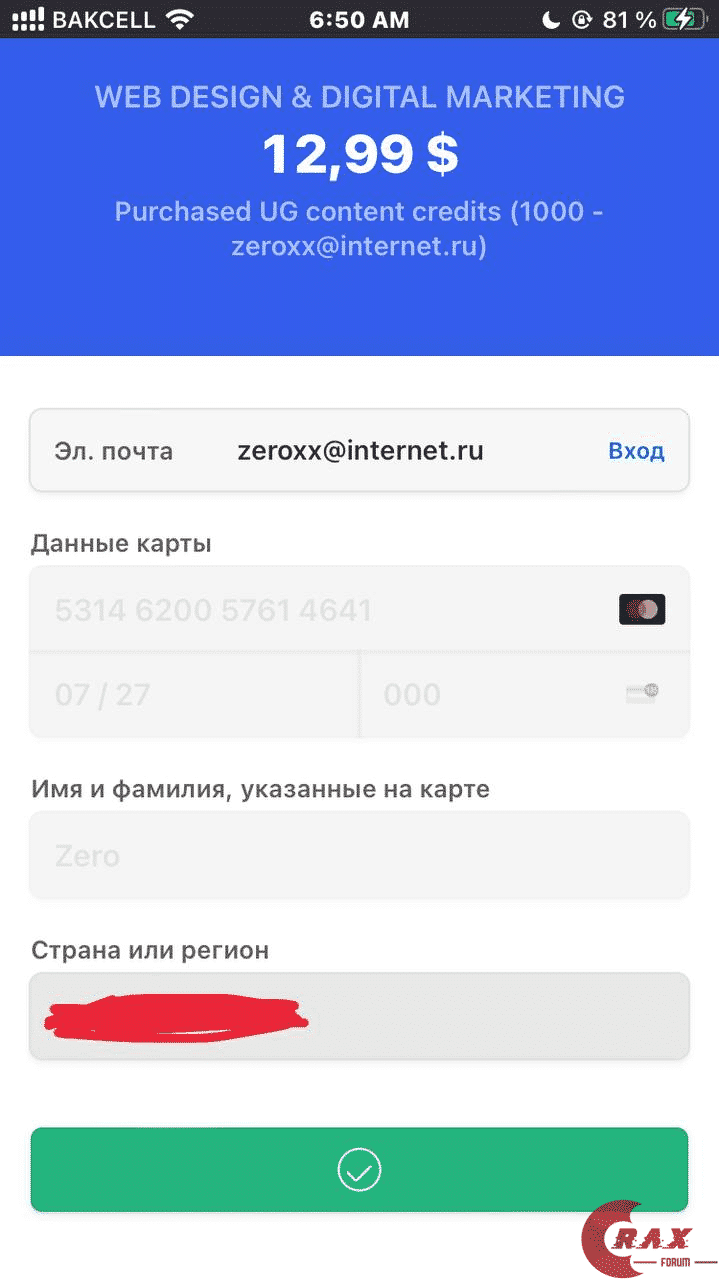Enter the card number field

(x=320, y=610)
